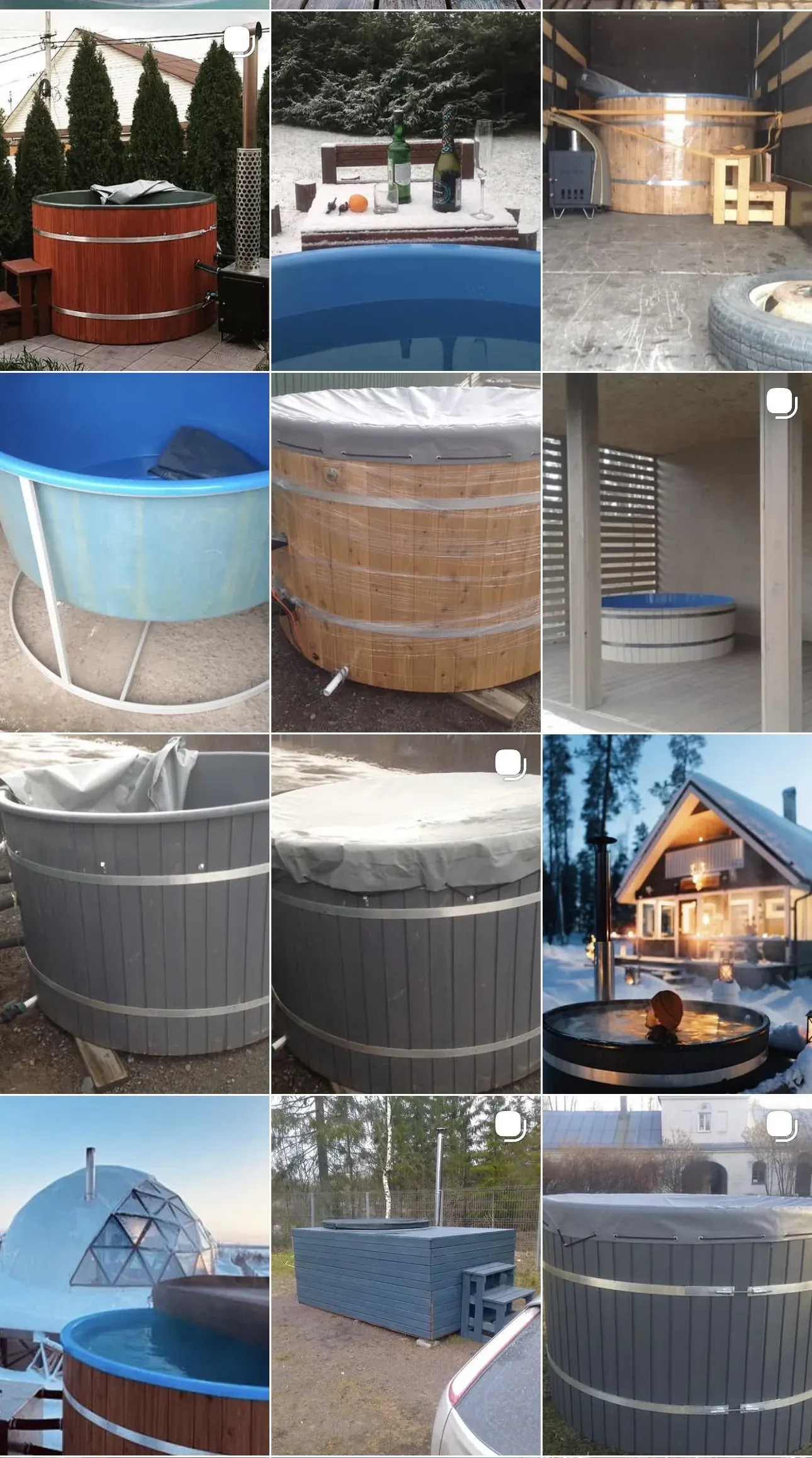View the lit cabin at night post
The image size is (812, 1458).
(x=677, y=914)
